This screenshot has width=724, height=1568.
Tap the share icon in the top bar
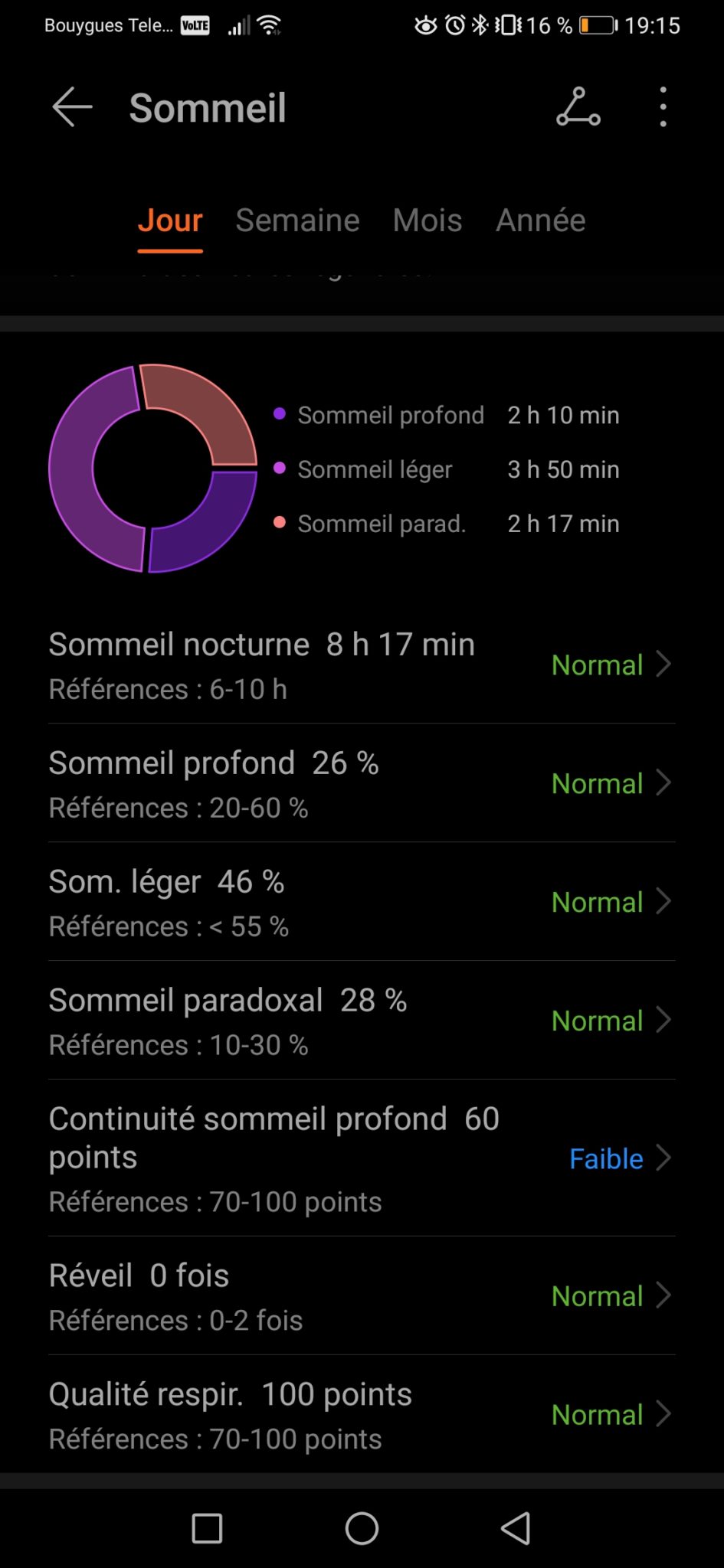[x=578, y=107]
